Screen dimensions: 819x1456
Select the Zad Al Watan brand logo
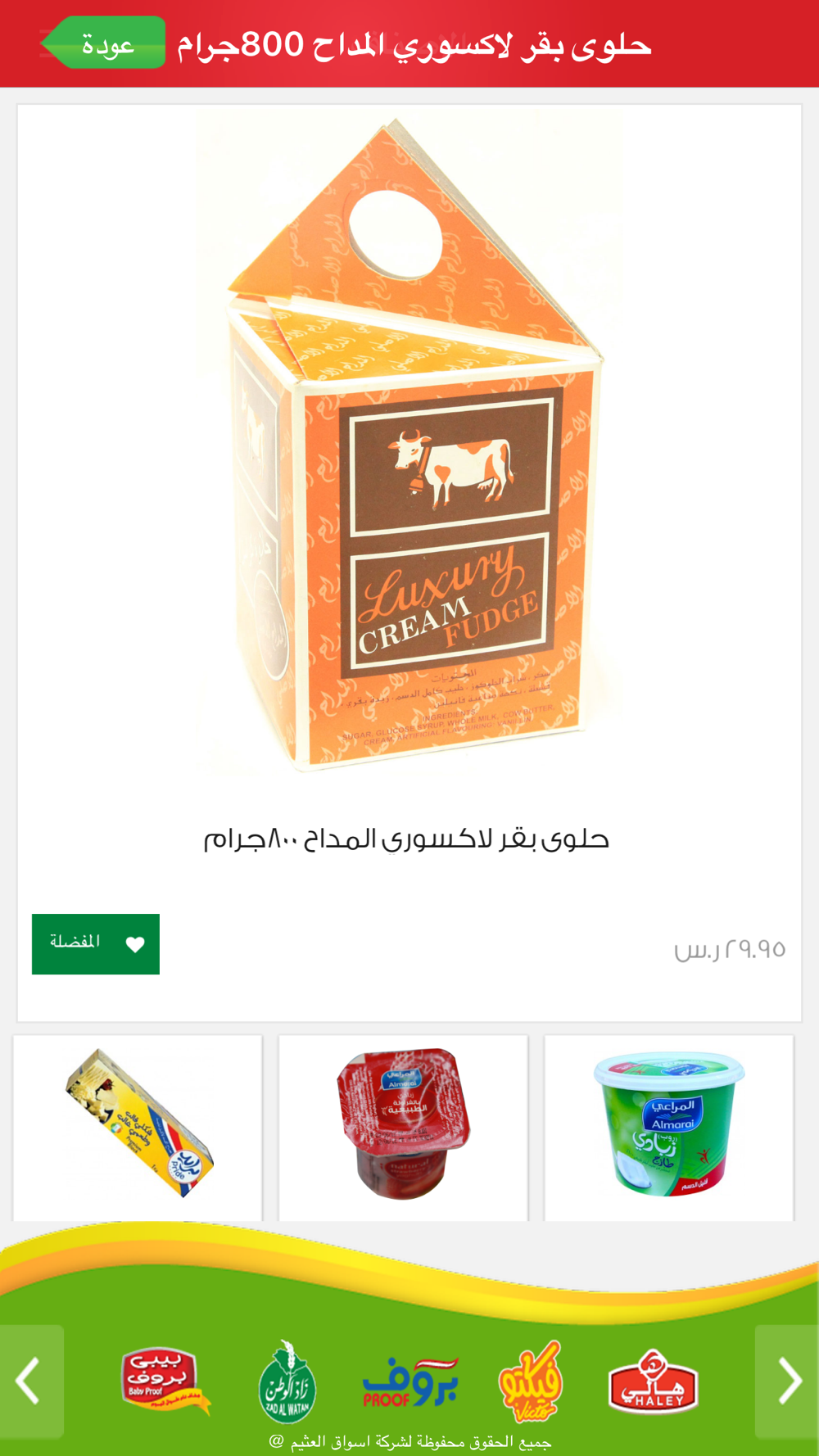pos(287,1381)
